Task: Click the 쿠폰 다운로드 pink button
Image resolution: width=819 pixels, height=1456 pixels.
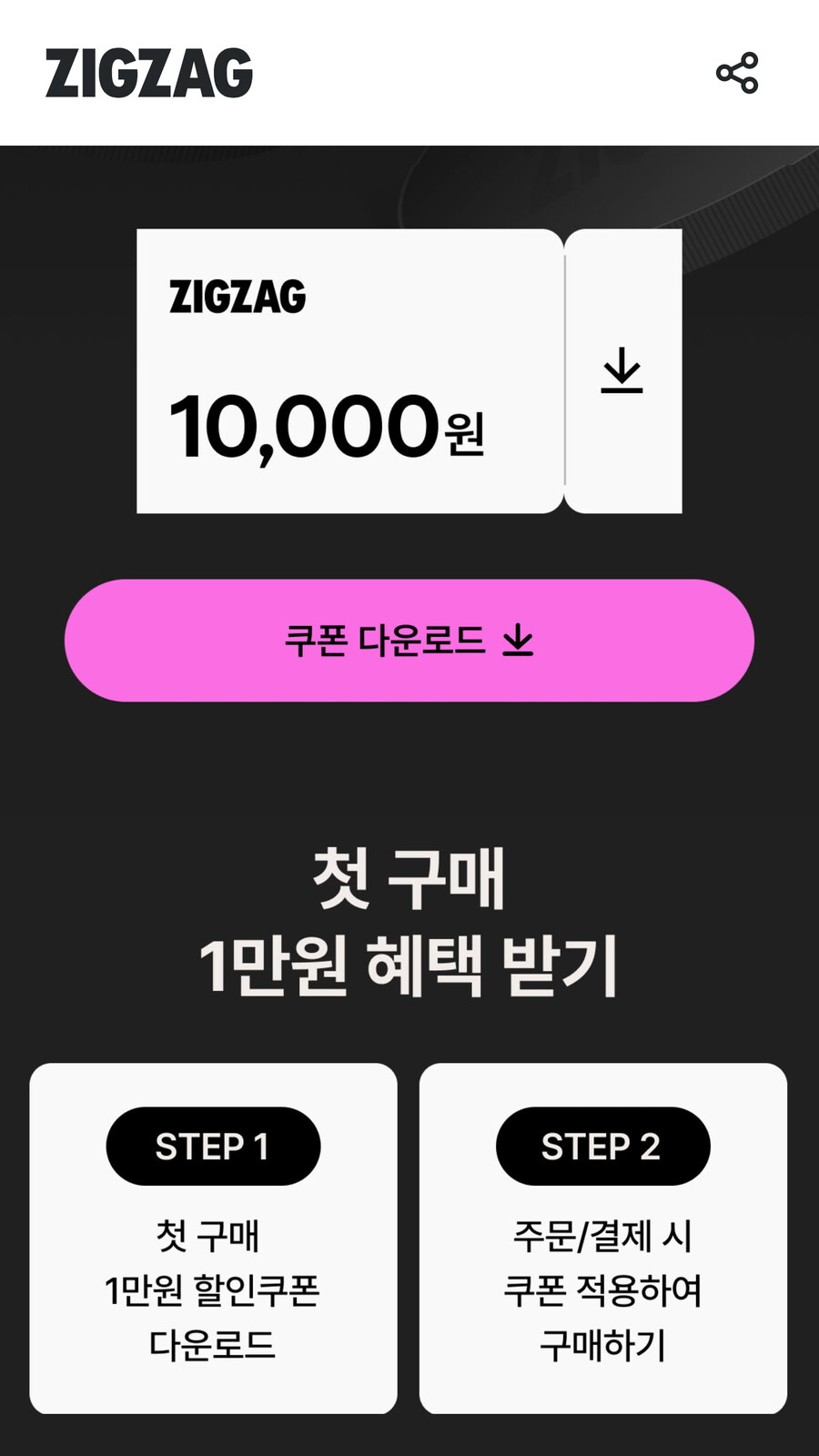Action: [408, 641]
